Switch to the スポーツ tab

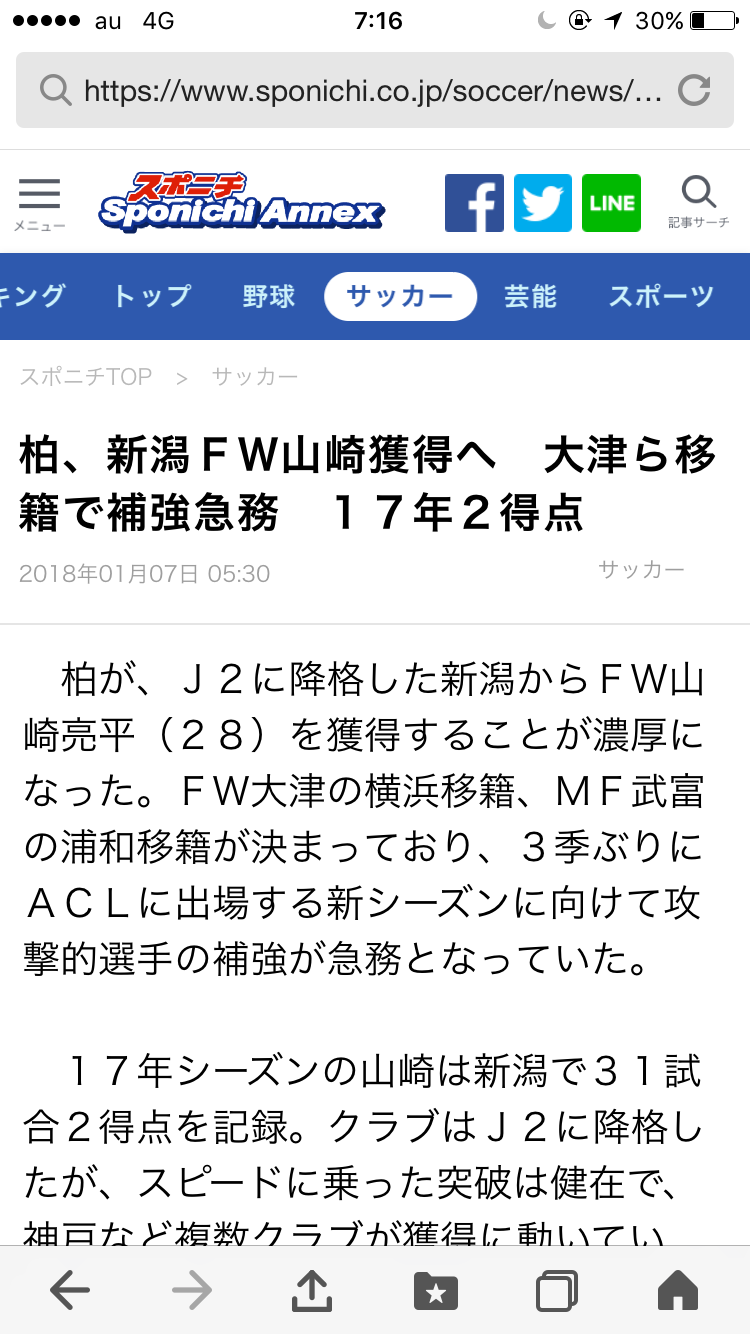pyautogui.click(x=661, y=296)
